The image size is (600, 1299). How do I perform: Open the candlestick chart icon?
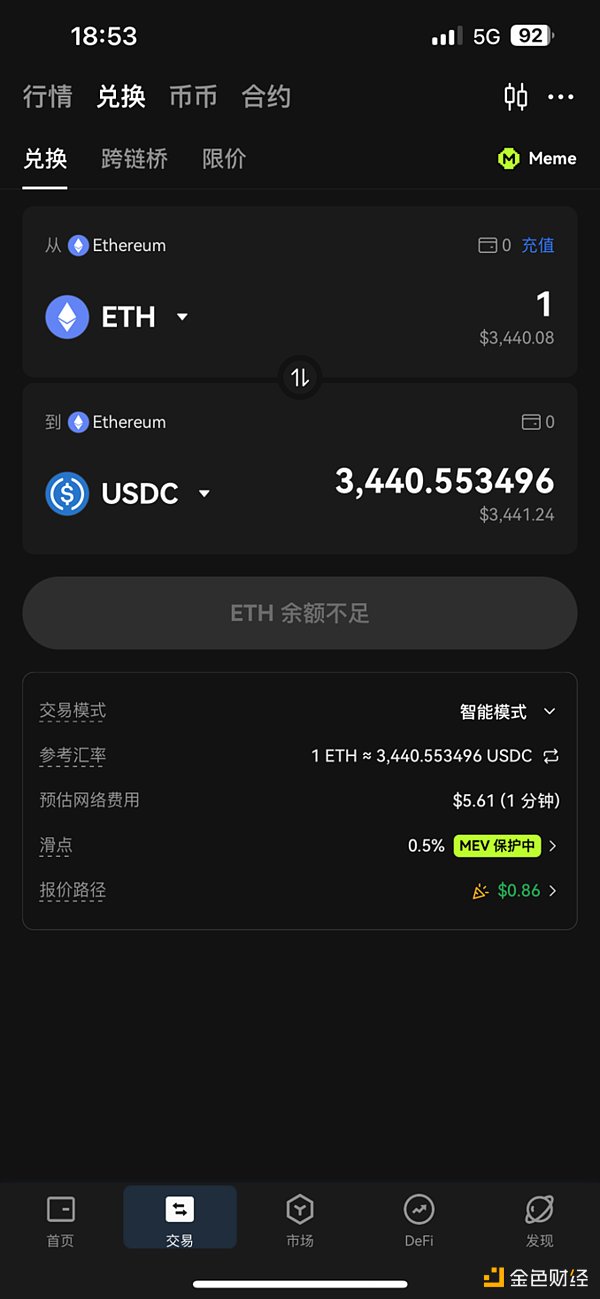tap(516, 97)
